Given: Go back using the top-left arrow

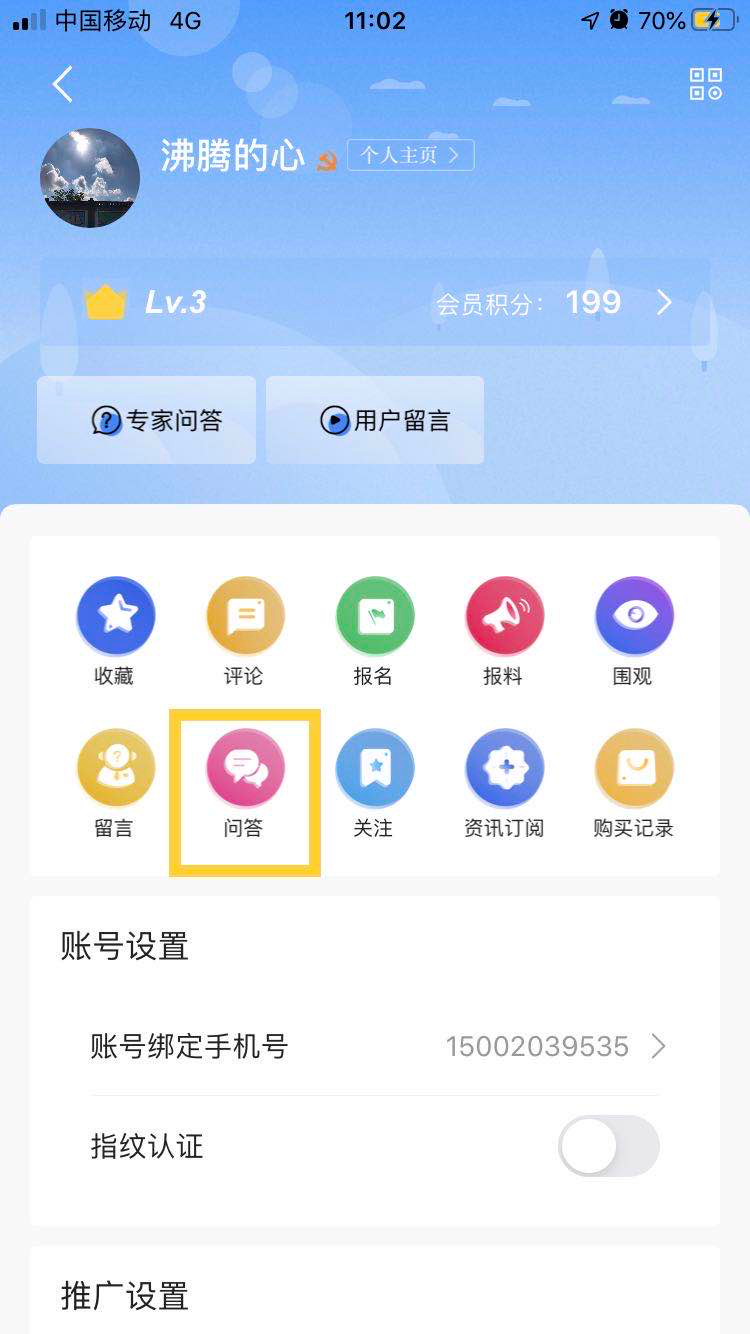Looking at the screenshot, I should tap(62, 85).
